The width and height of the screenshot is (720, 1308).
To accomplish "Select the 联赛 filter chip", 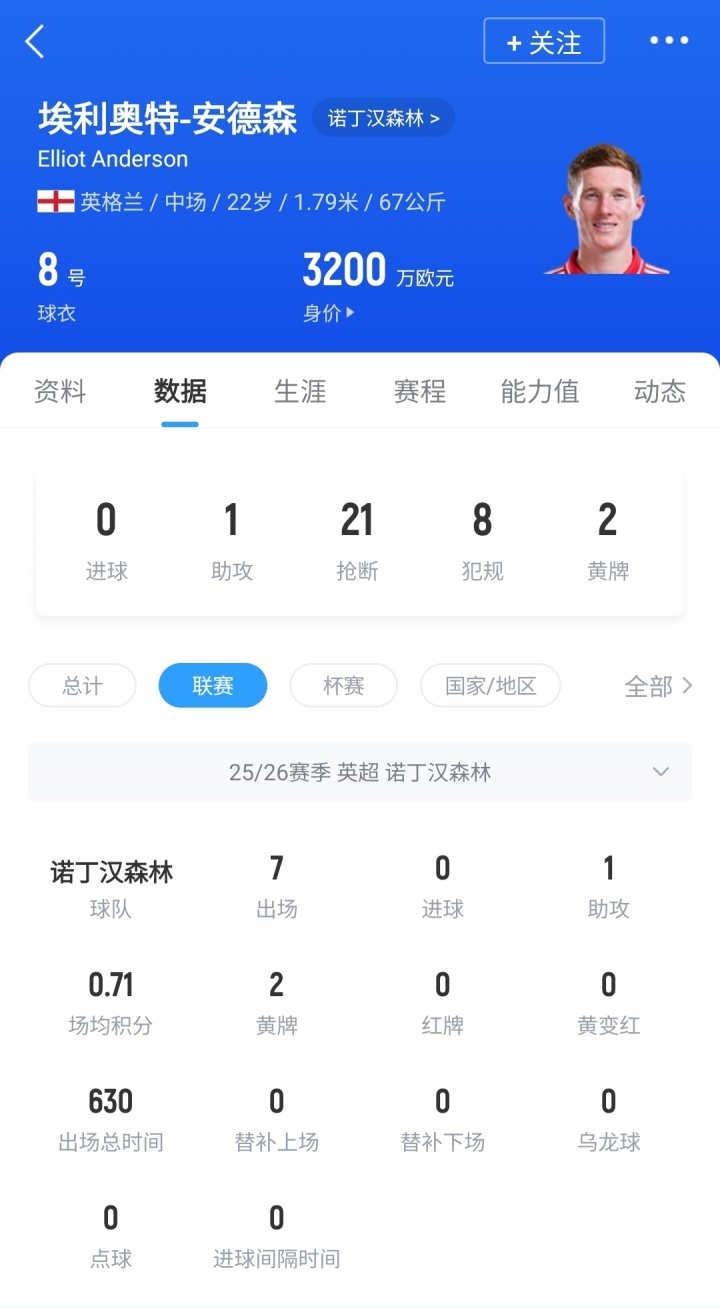I will click(213, 686).
